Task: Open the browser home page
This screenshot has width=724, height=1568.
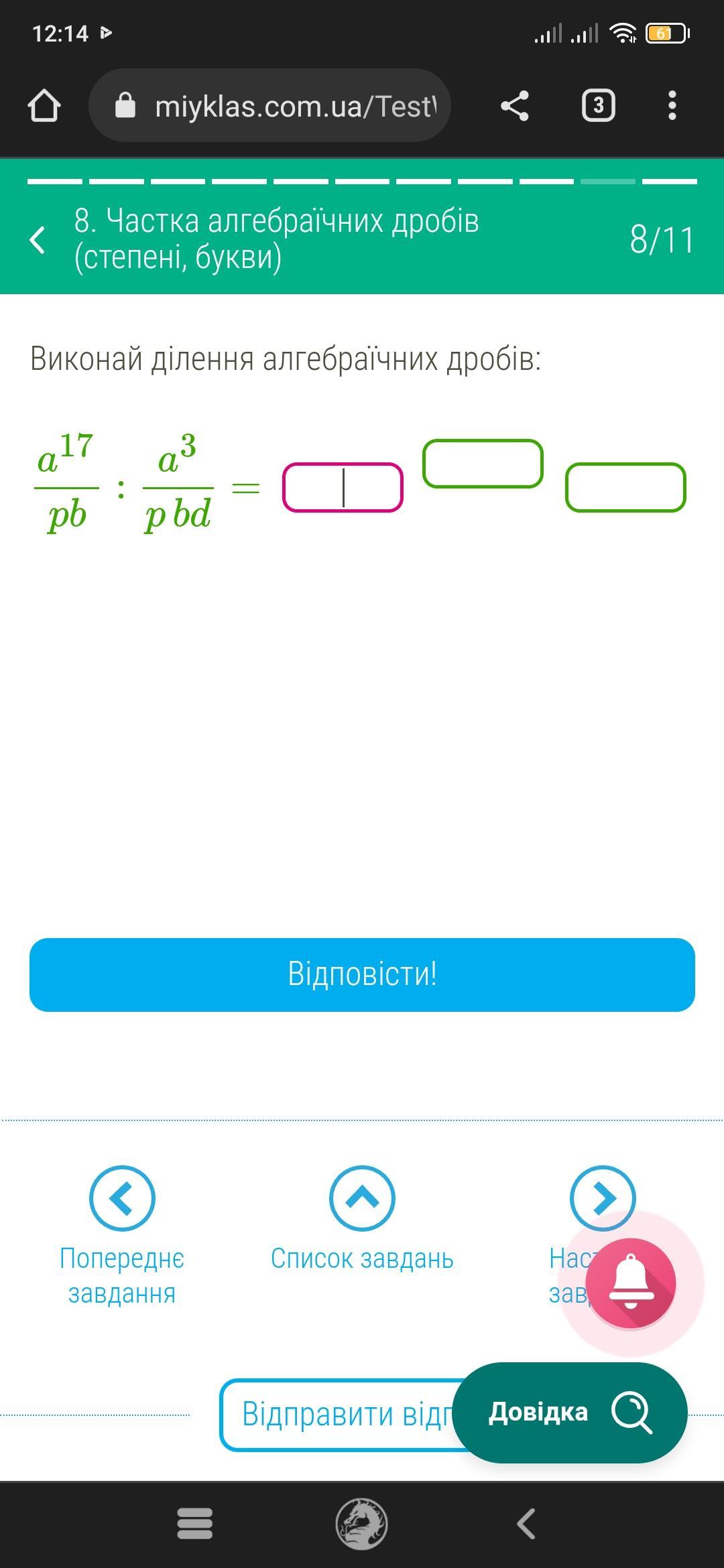Action: tap(44, 106)
